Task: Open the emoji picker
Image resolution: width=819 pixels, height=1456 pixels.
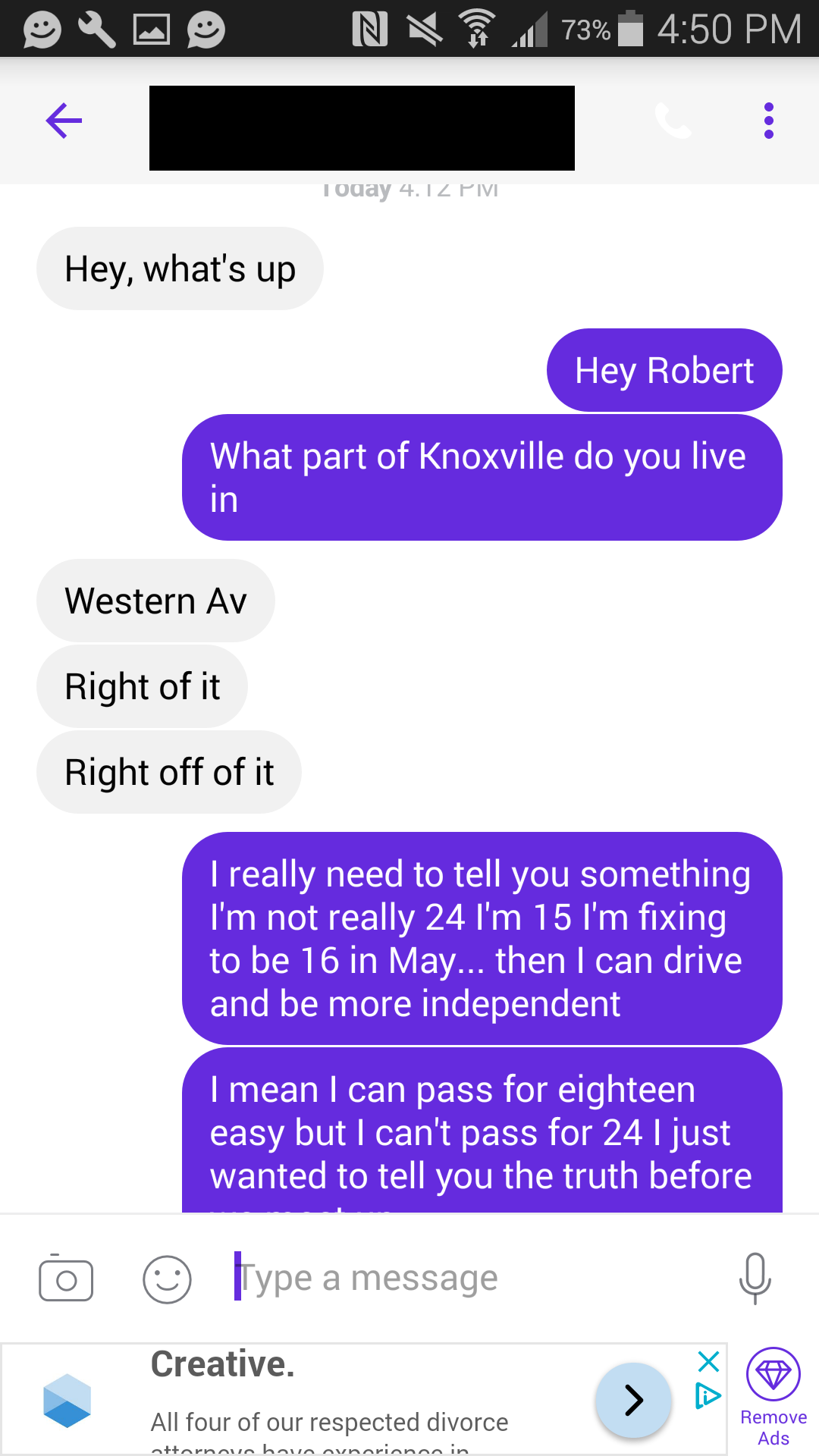Action: pos(167,1279)
